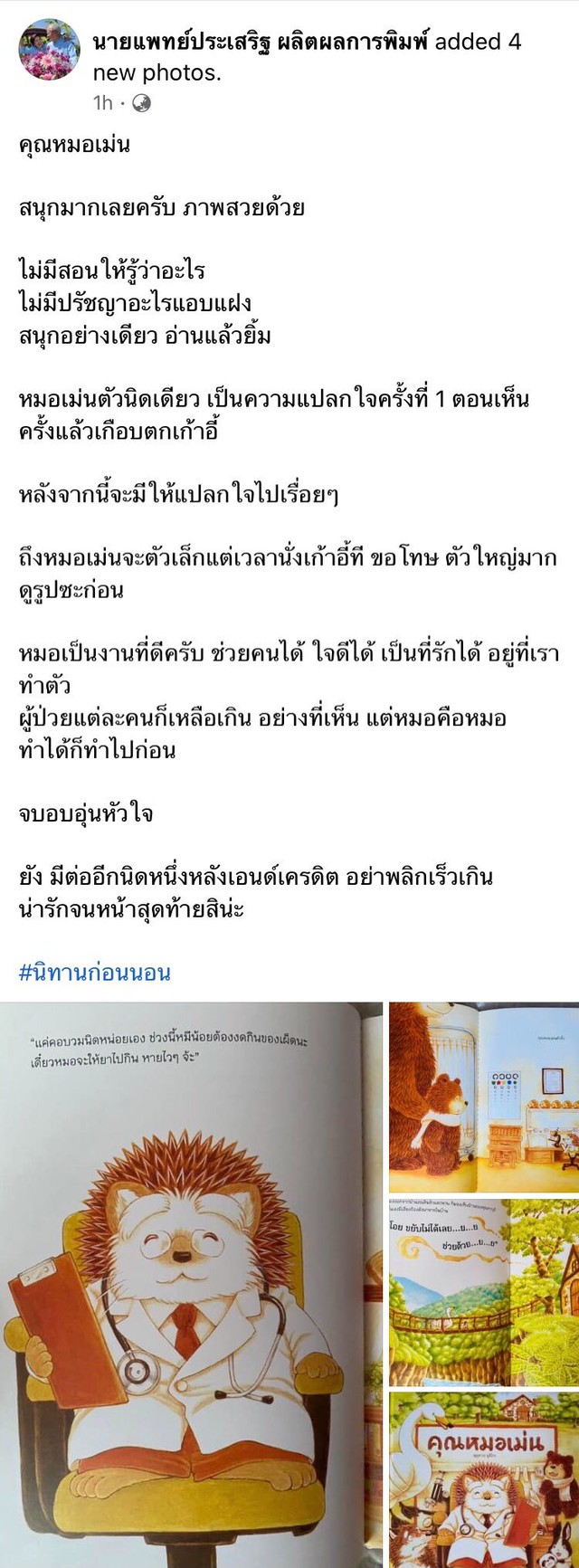Open นายแพทย์ประเสริฐ ผลิตผลการพิมพ์ profile name

point(261,42)
